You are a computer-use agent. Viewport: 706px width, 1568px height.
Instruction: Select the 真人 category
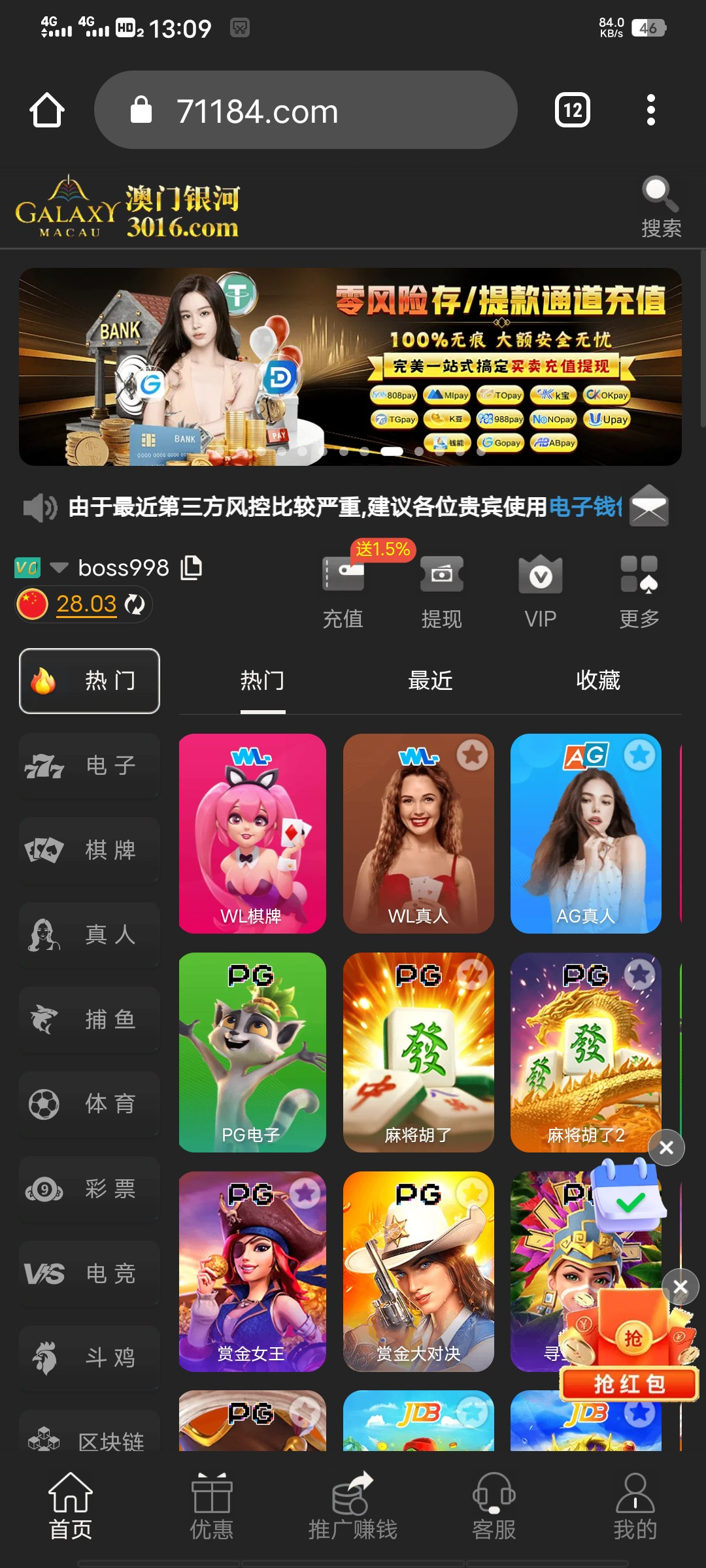click(90, 934)
